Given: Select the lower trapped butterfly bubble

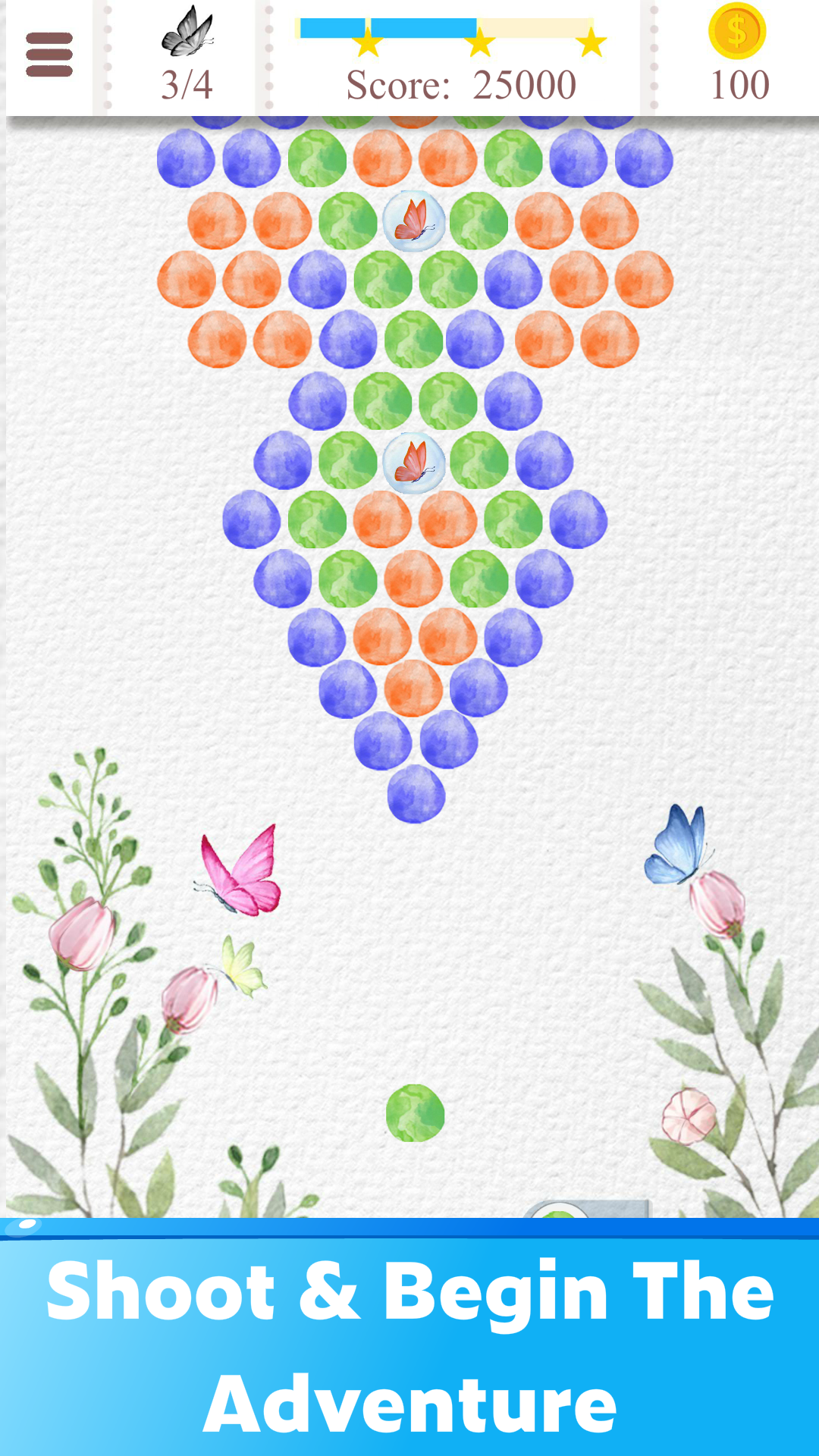Looking at the screenshot, I should pos(414,461).
